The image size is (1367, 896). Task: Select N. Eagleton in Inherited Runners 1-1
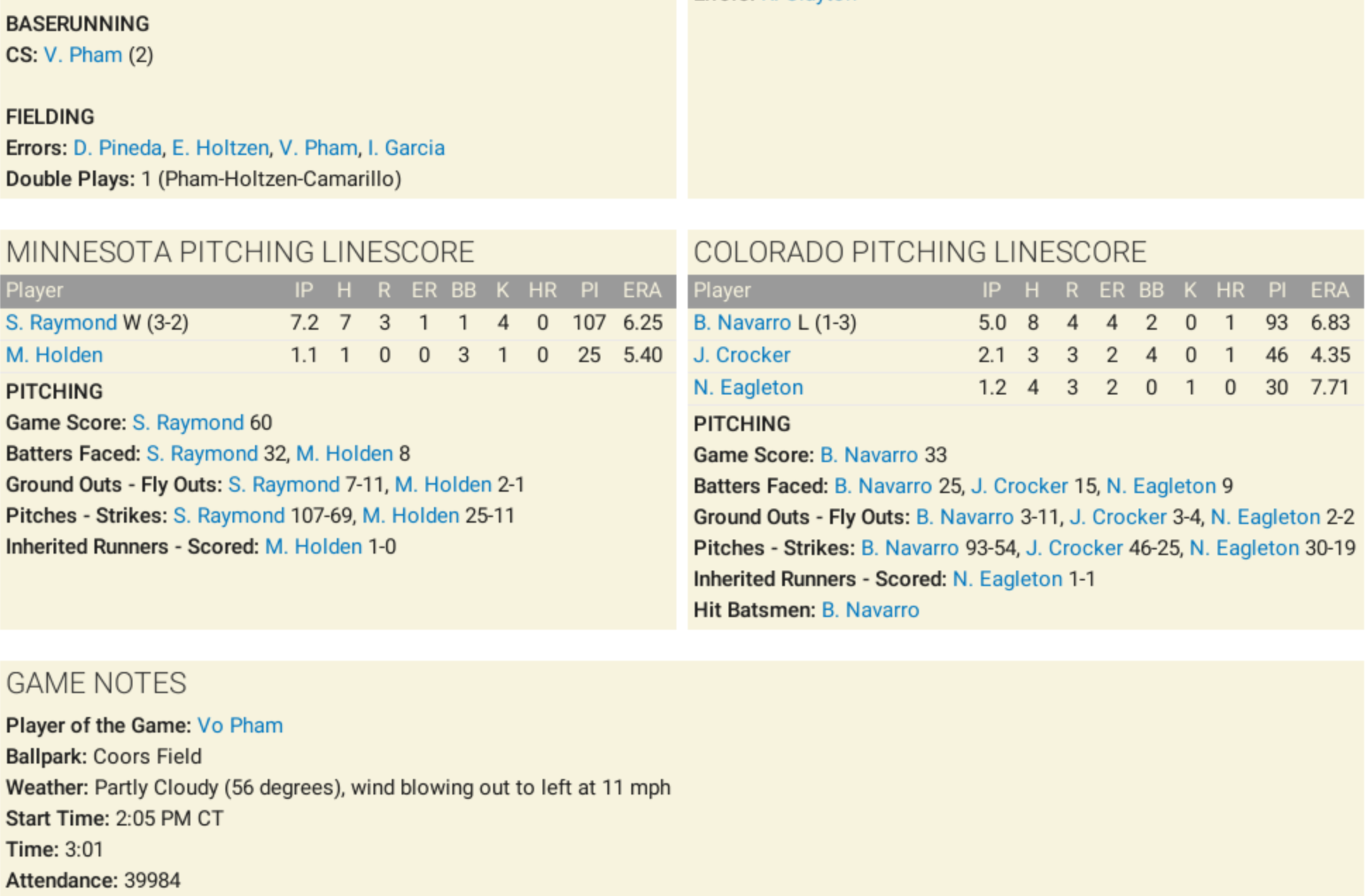(x=1007, y=579)
